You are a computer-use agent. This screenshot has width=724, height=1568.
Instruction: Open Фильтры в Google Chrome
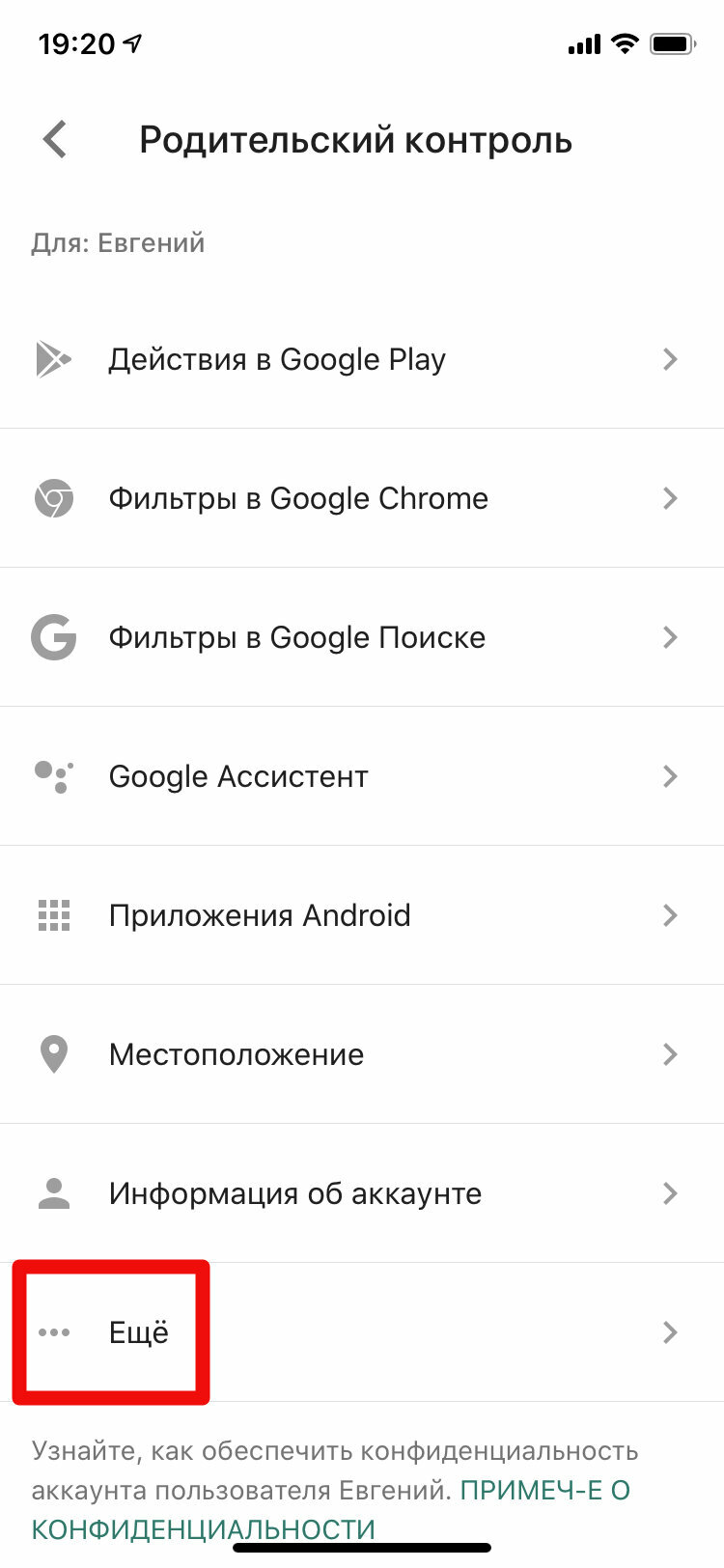[362, 498]
